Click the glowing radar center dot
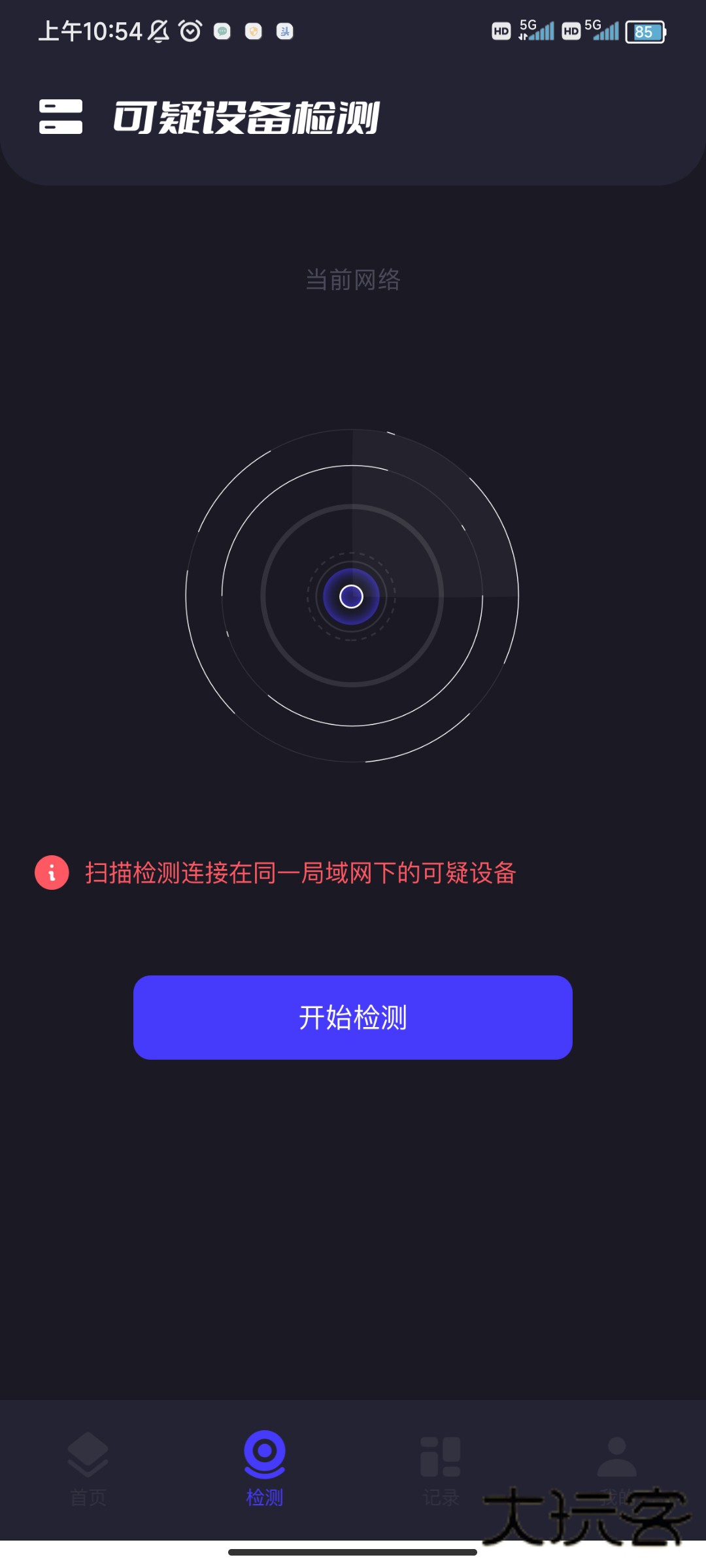 352,596
